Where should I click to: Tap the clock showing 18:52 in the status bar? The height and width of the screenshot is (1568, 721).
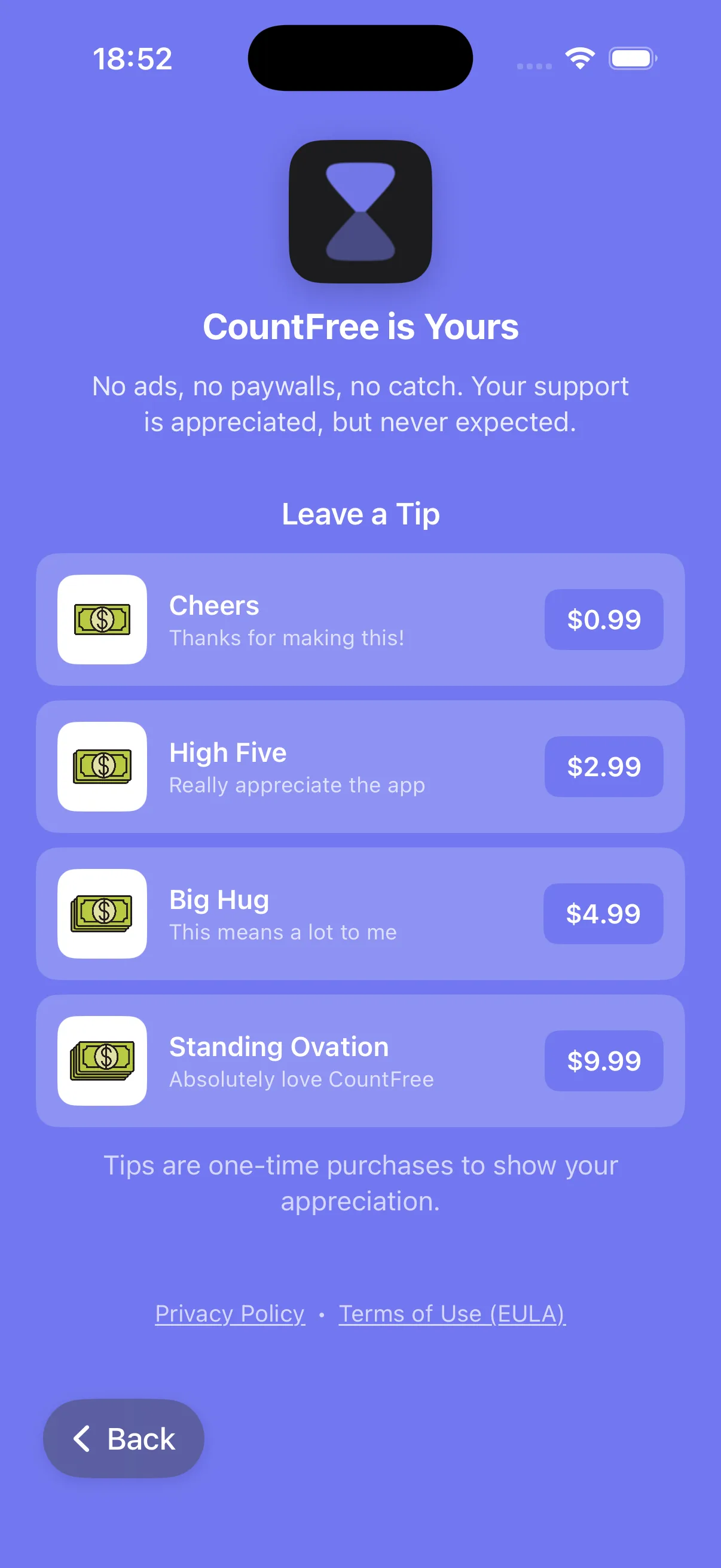tap(133, 58)
